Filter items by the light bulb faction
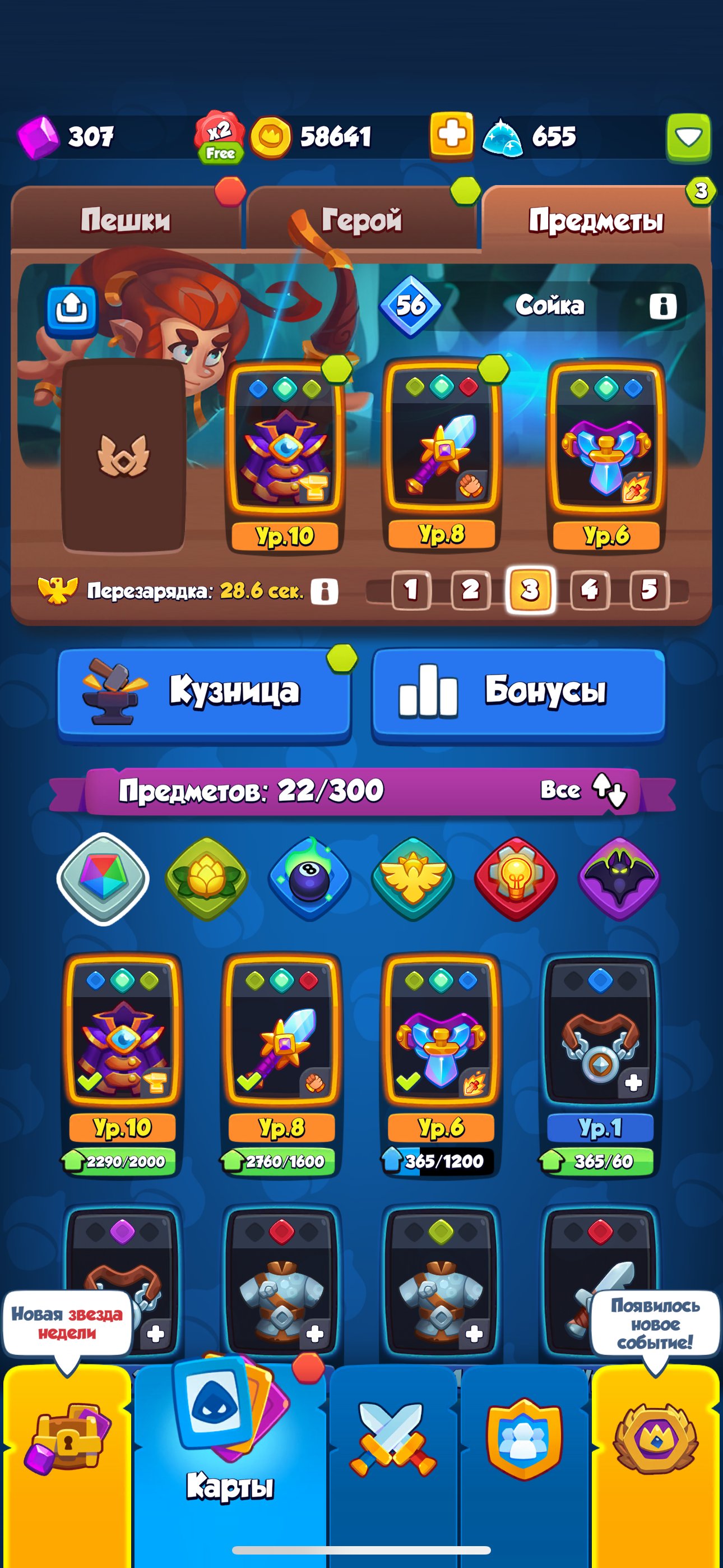Image resolution: width=723 pixels, height=1568 pixels. (516, 878)
